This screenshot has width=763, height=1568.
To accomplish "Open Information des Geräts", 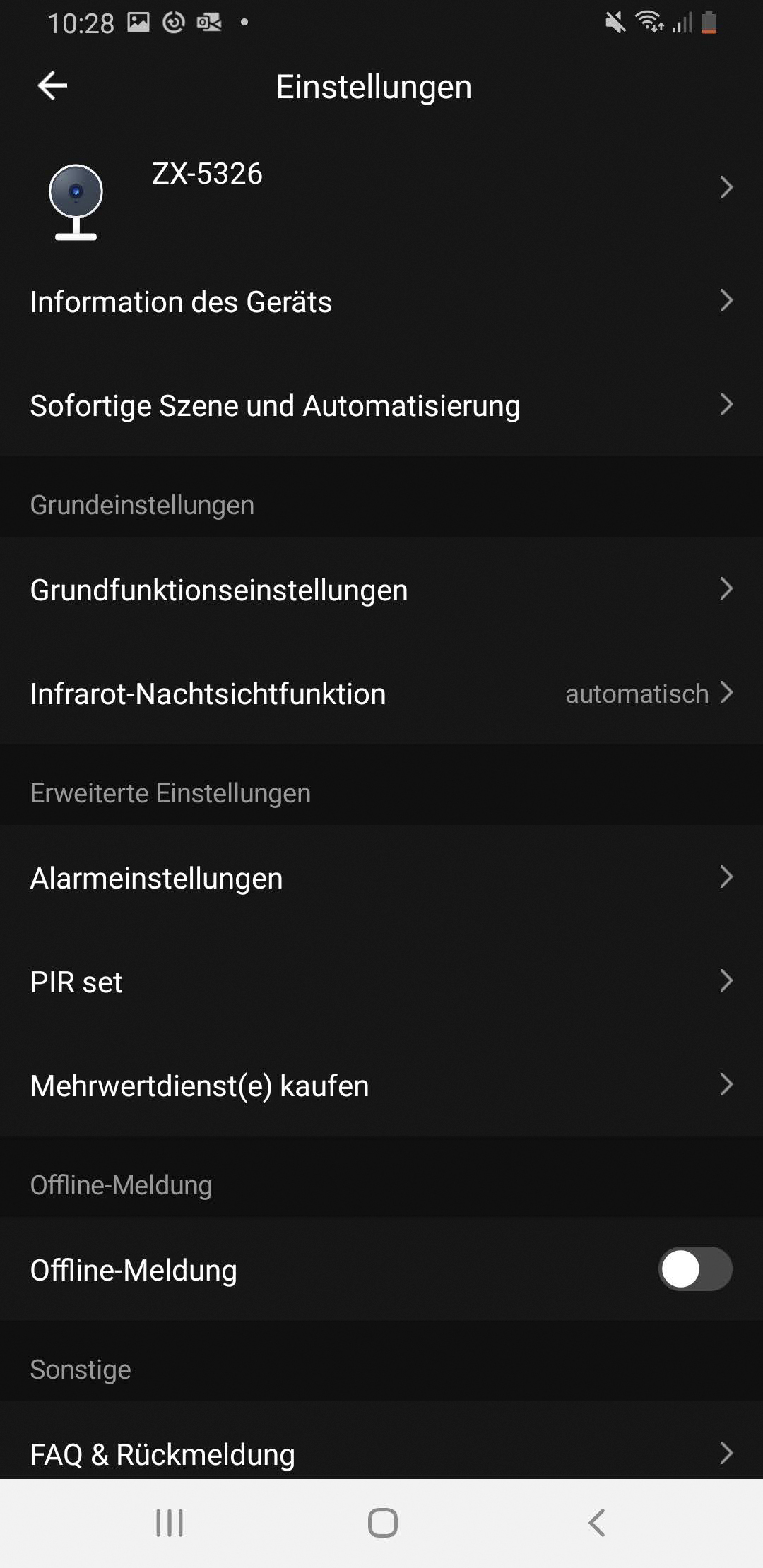I will 381,302.
